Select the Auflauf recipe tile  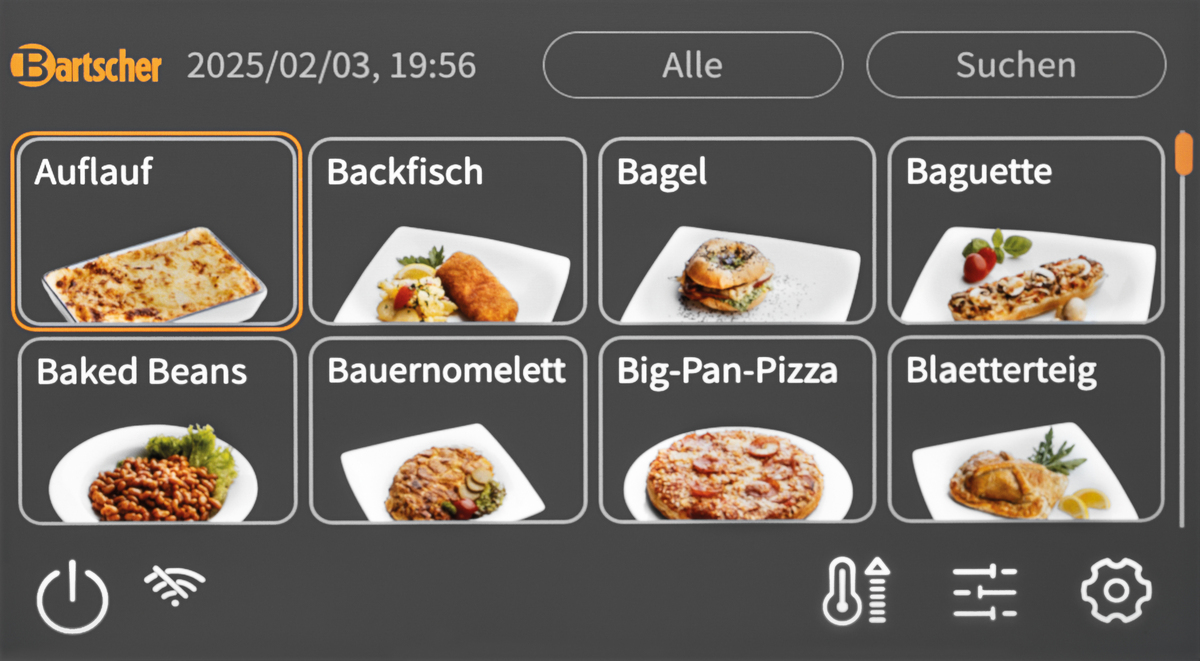click(x=156, y=231)
